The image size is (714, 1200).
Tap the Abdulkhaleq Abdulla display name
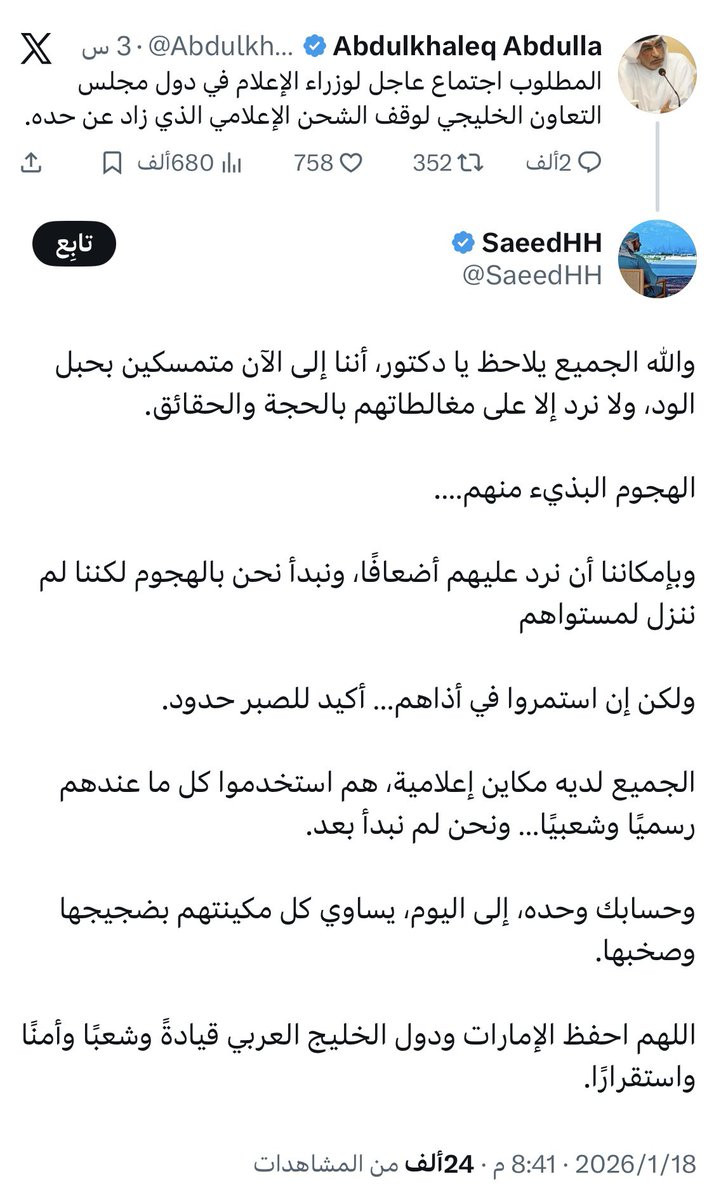[467, 46]
